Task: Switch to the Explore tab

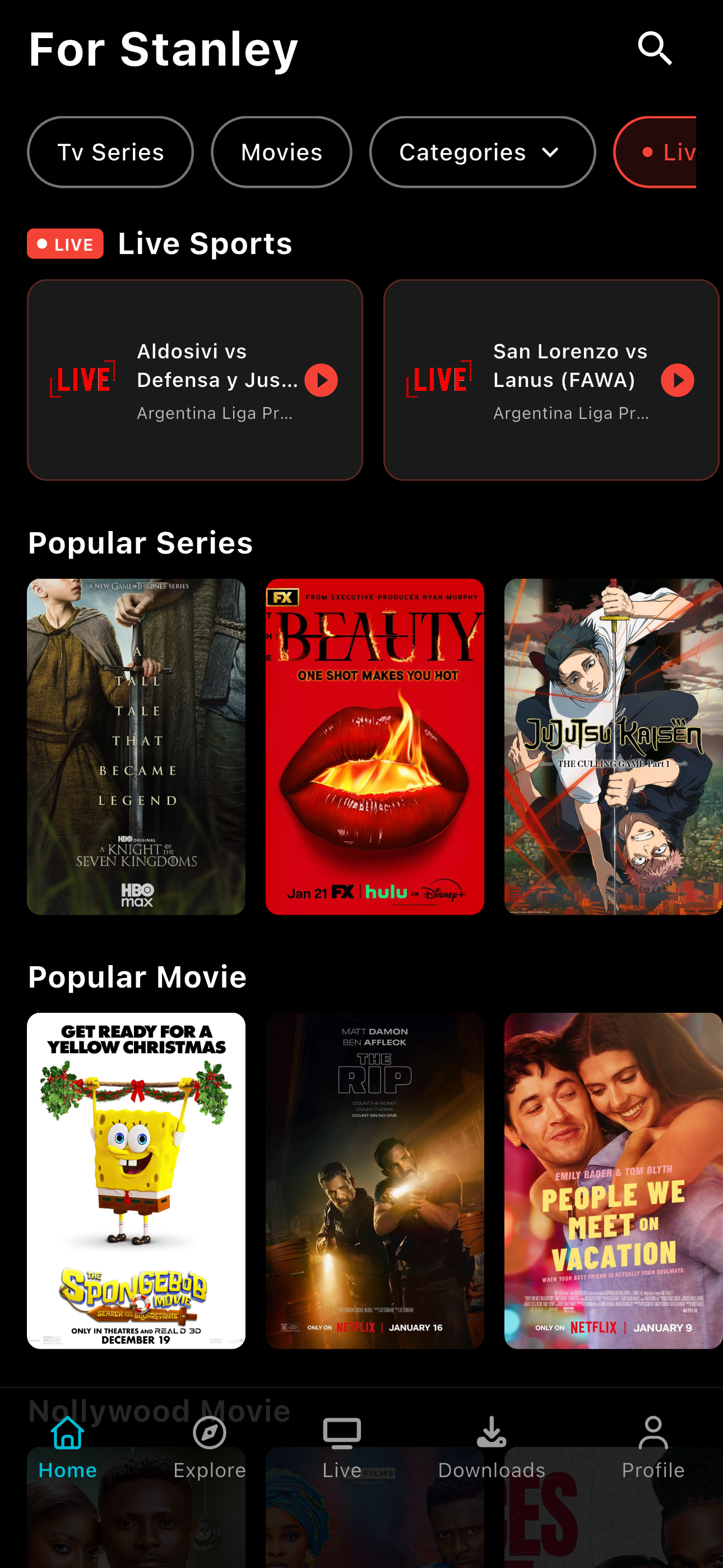Action: [x=210, y=1447]
